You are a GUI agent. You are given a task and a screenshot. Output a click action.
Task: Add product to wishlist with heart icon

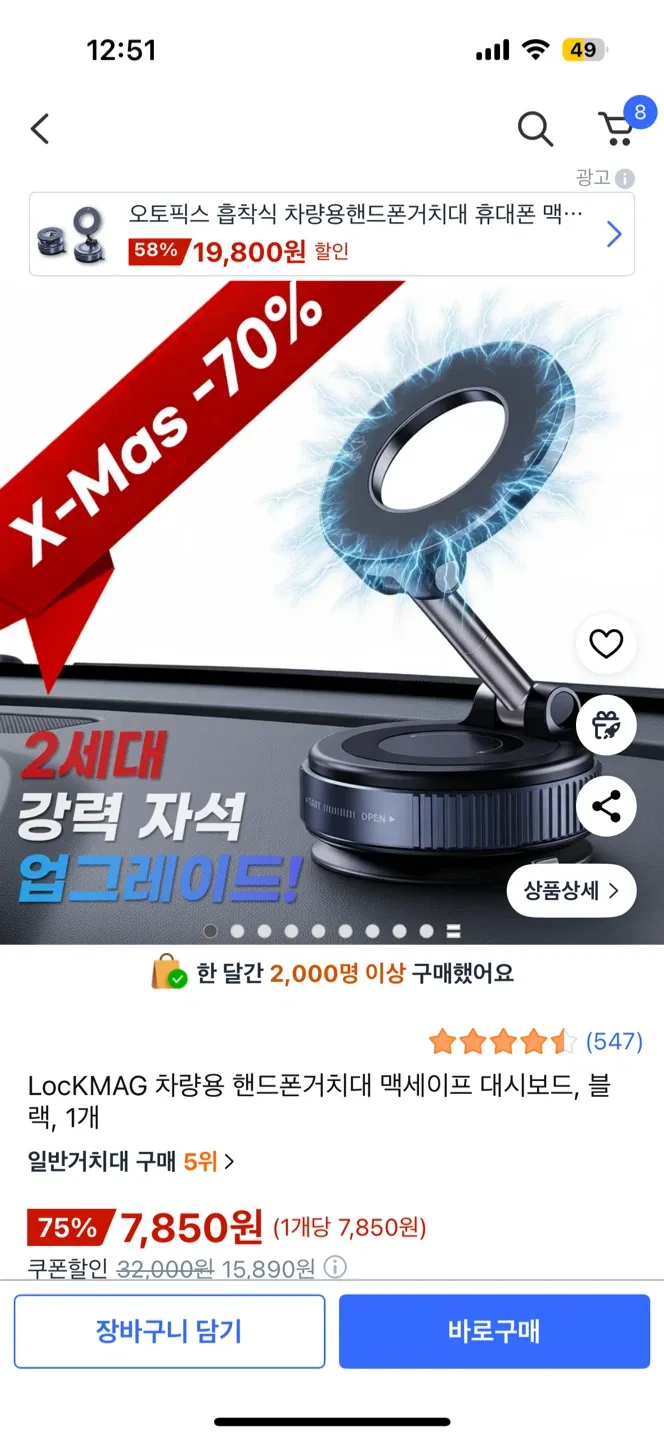tap(606, 644)
